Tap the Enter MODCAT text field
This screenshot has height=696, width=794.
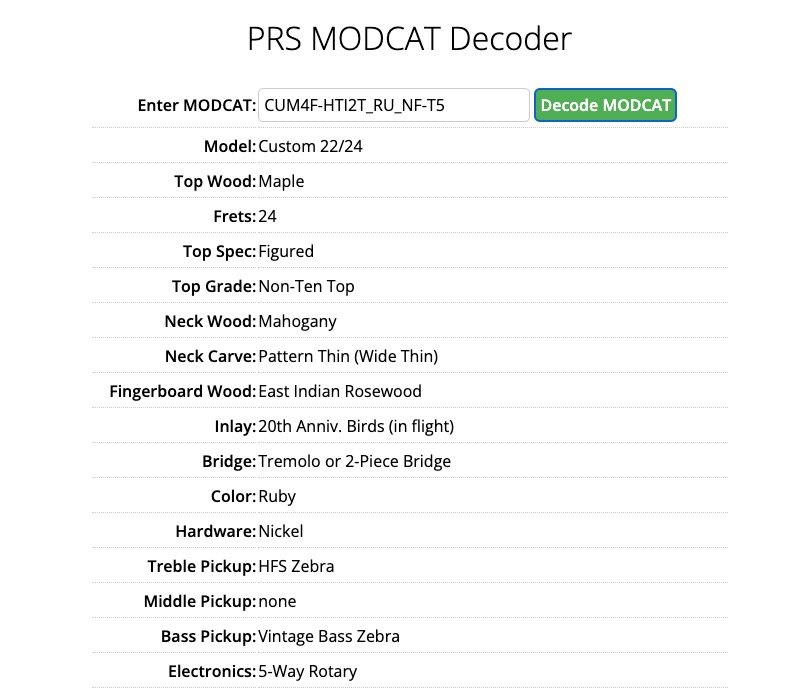(x=393, y=105)
